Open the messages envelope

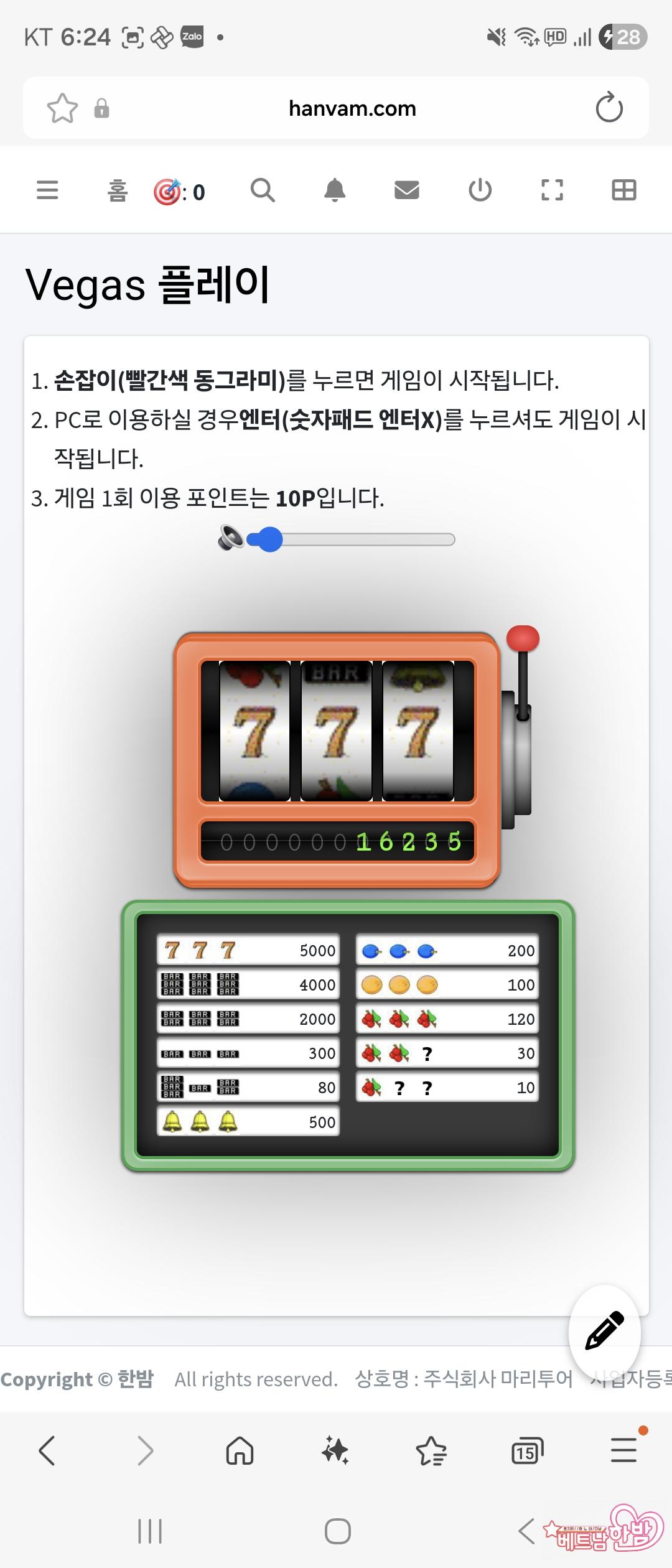407,190
